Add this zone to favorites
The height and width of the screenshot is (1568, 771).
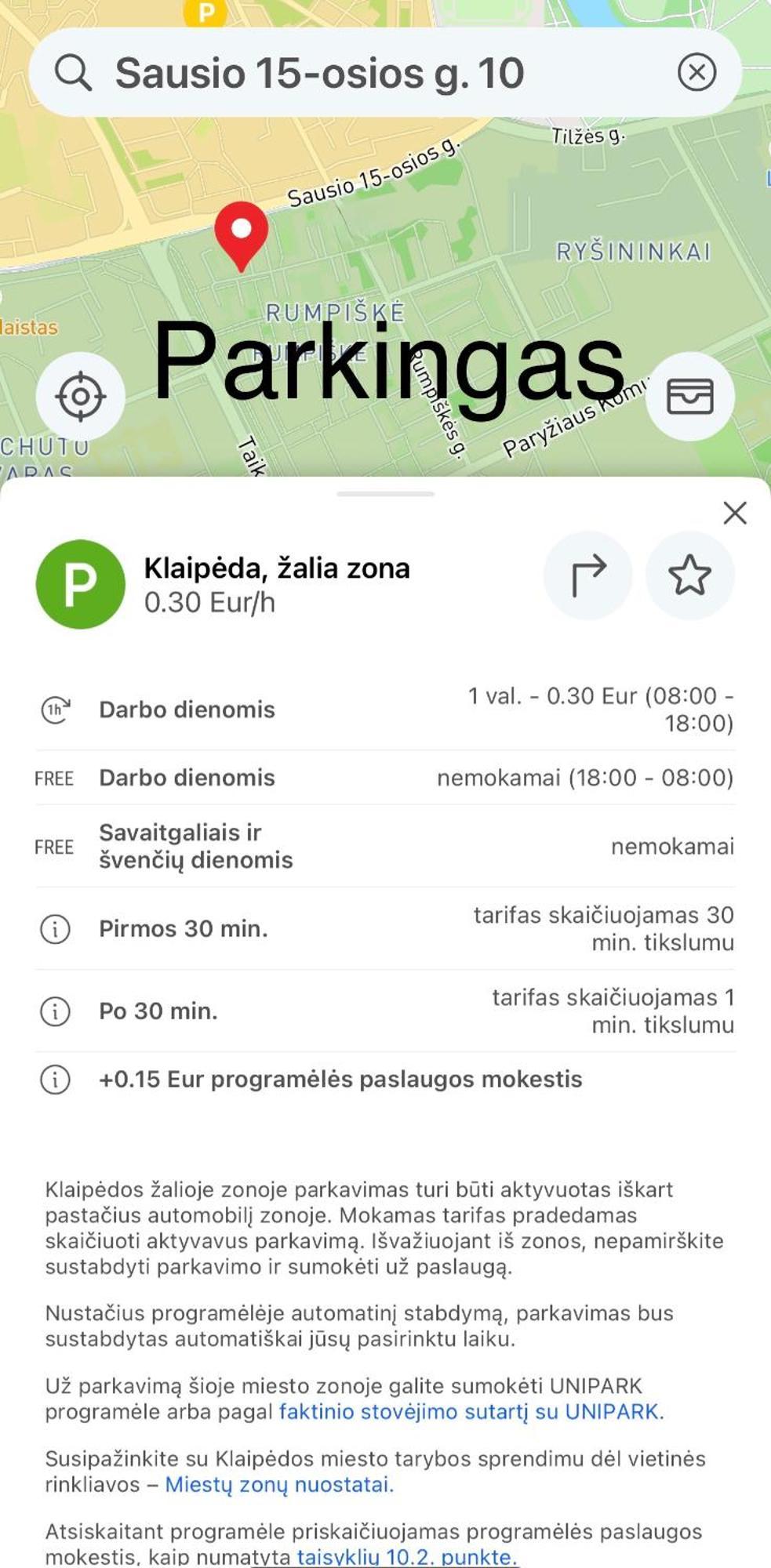689,575
